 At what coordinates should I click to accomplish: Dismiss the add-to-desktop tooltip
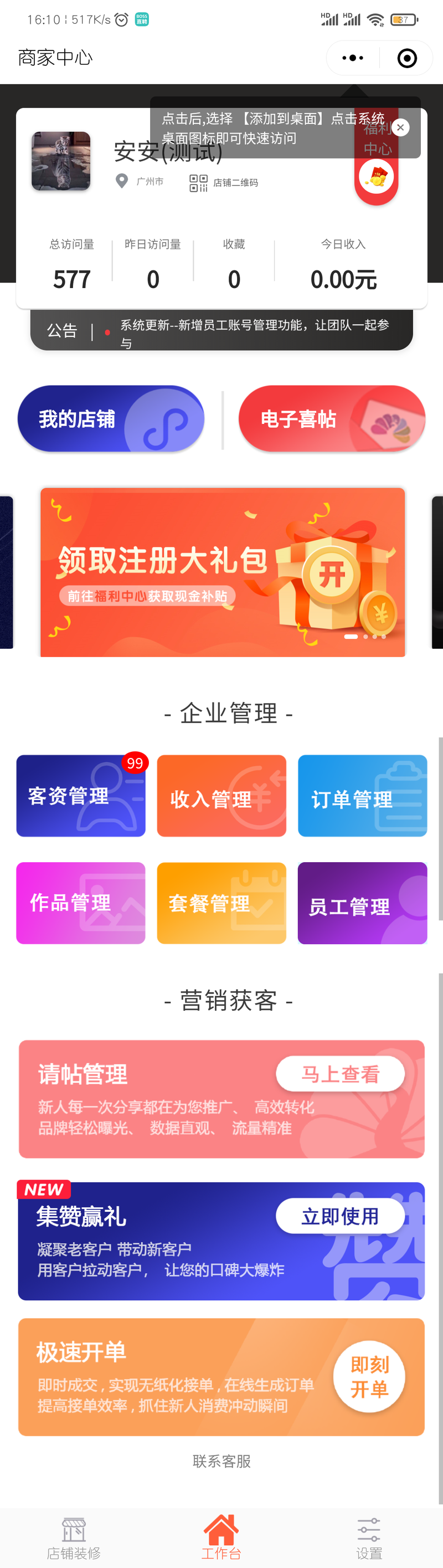[400, 127]
